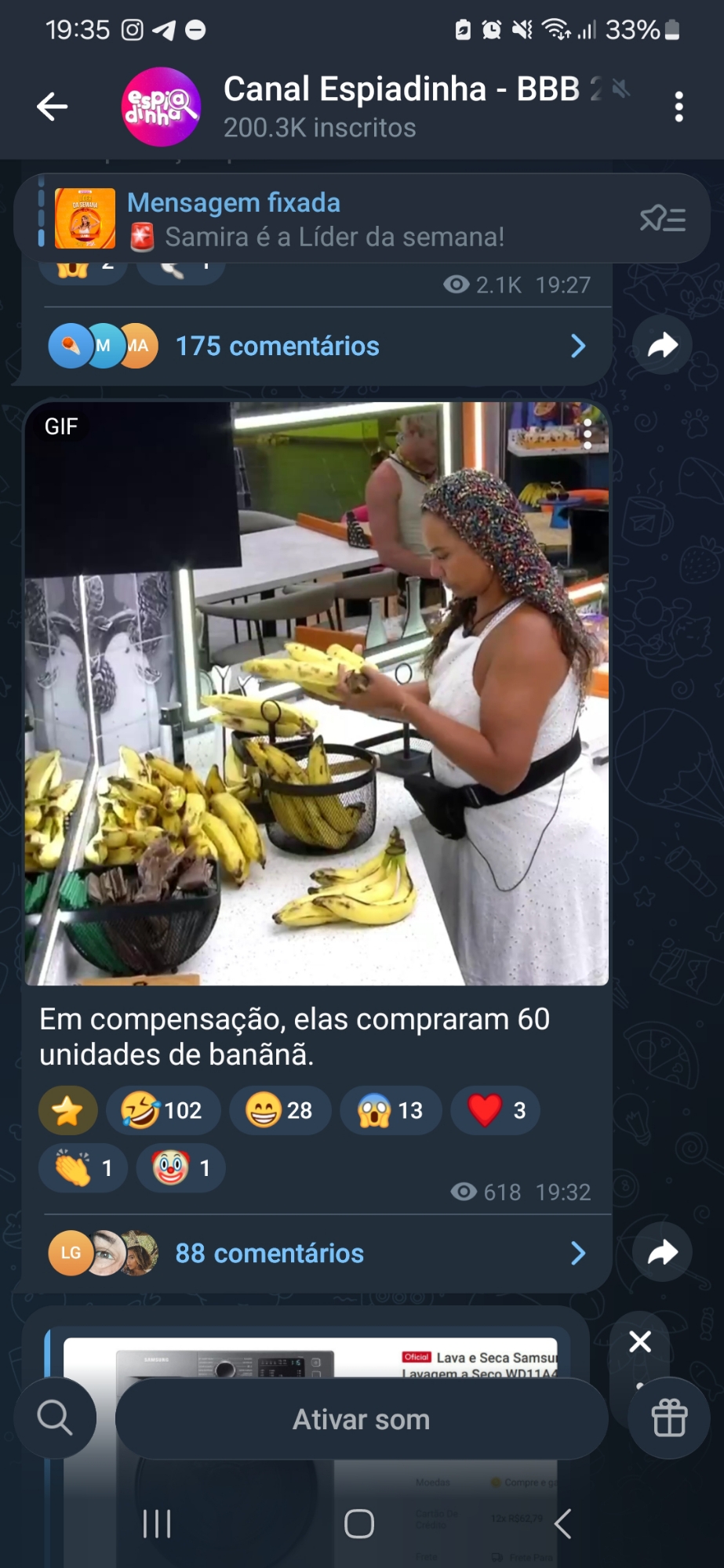Screen dimensions: 724x1568
Task: Open the 175 comentários thread
Action: (314, 346)
